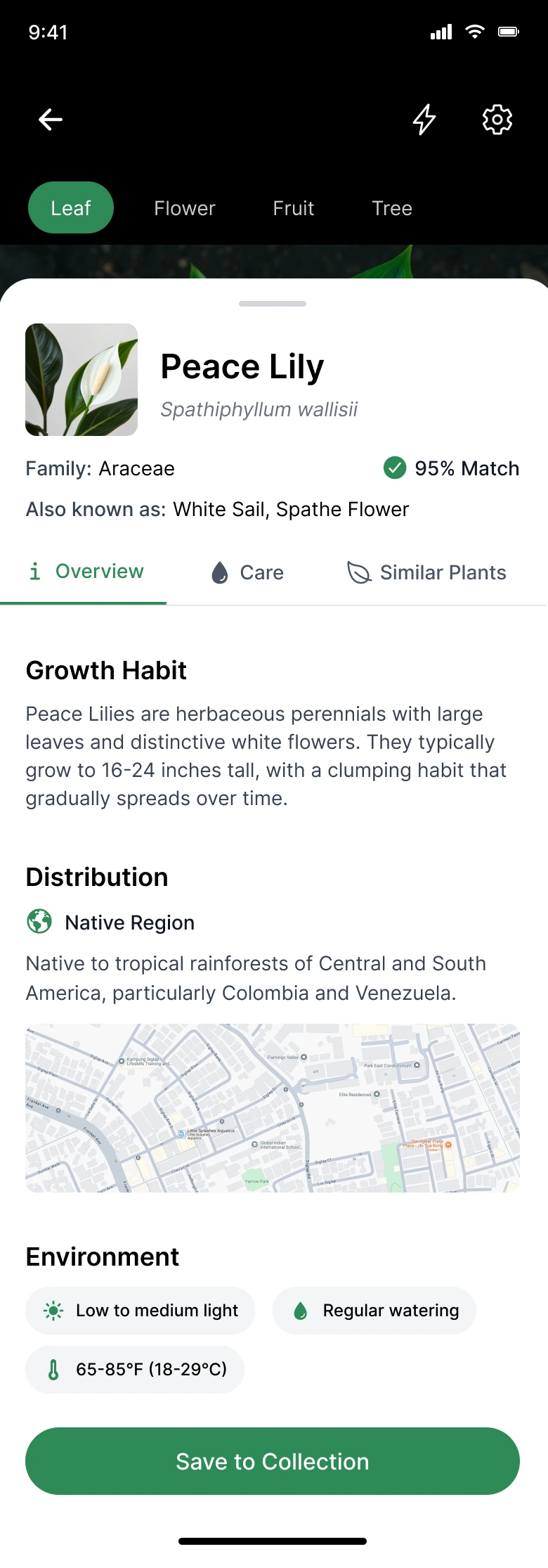Switch to Flower mode
The width and height of the screenshot is (548, 1568).
click(x=185, y=208)
